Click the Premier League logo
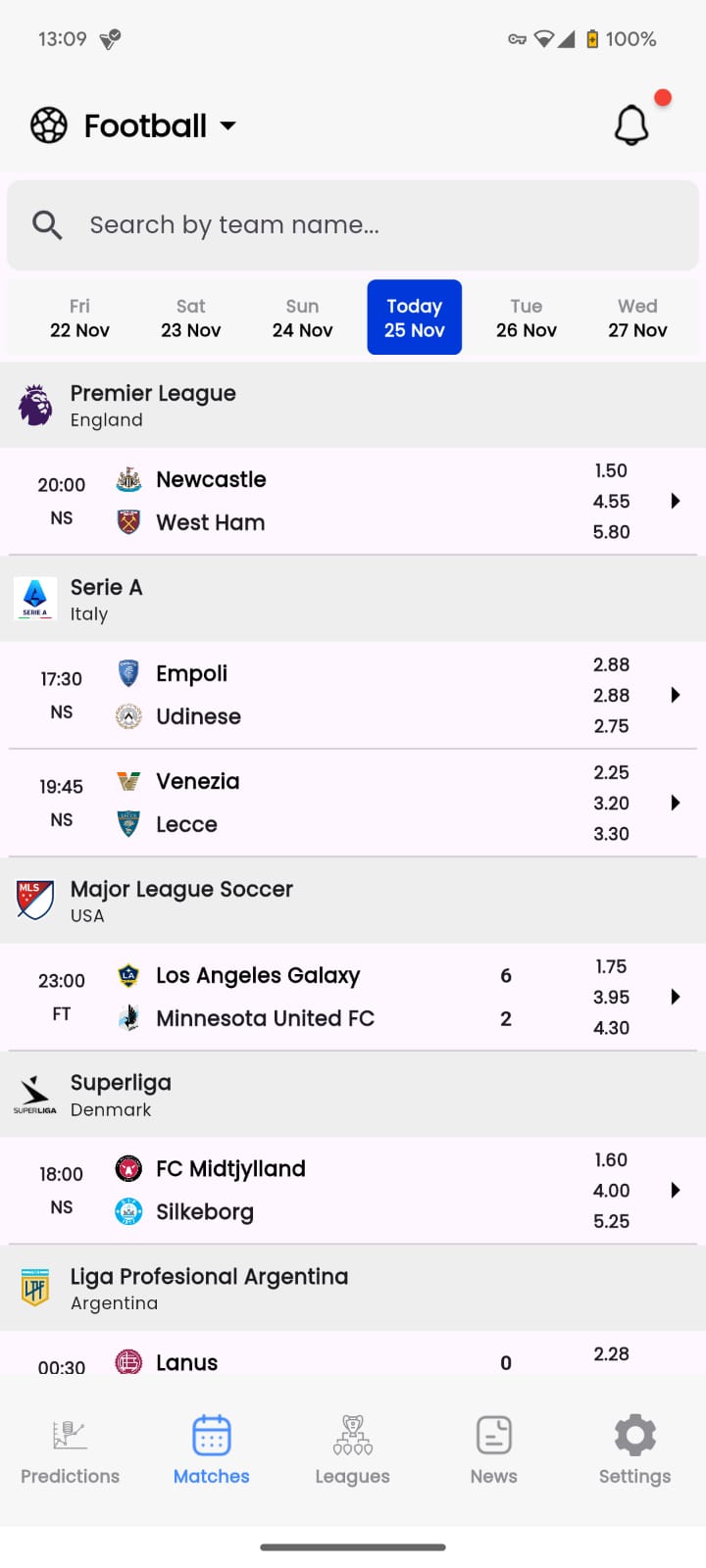The width and height of the screenshot is (706, 1568). tap(34, 404)
